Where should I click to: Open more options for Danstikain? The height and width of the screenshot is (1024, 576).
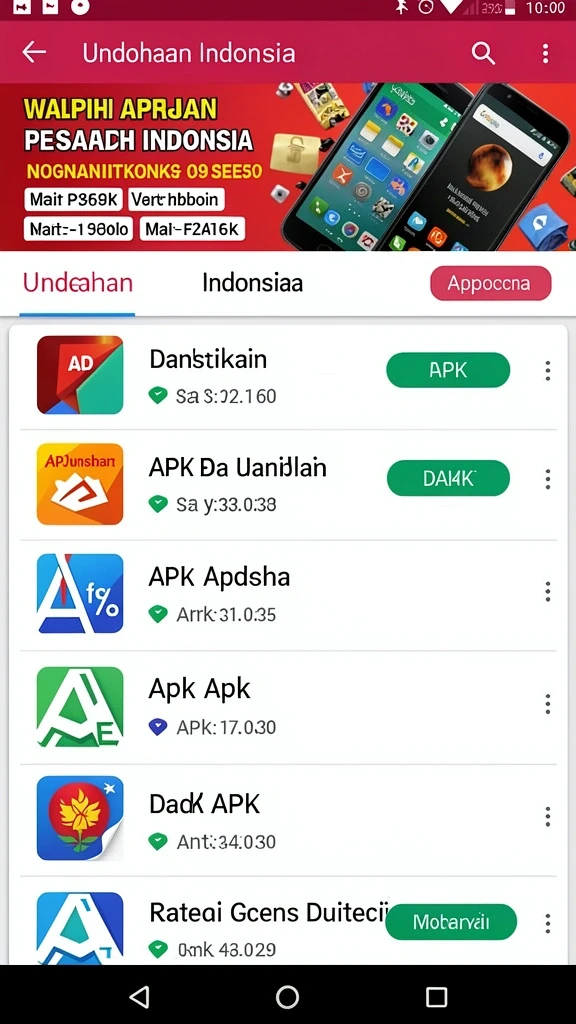pyautogui.click(x=548, y=370)
